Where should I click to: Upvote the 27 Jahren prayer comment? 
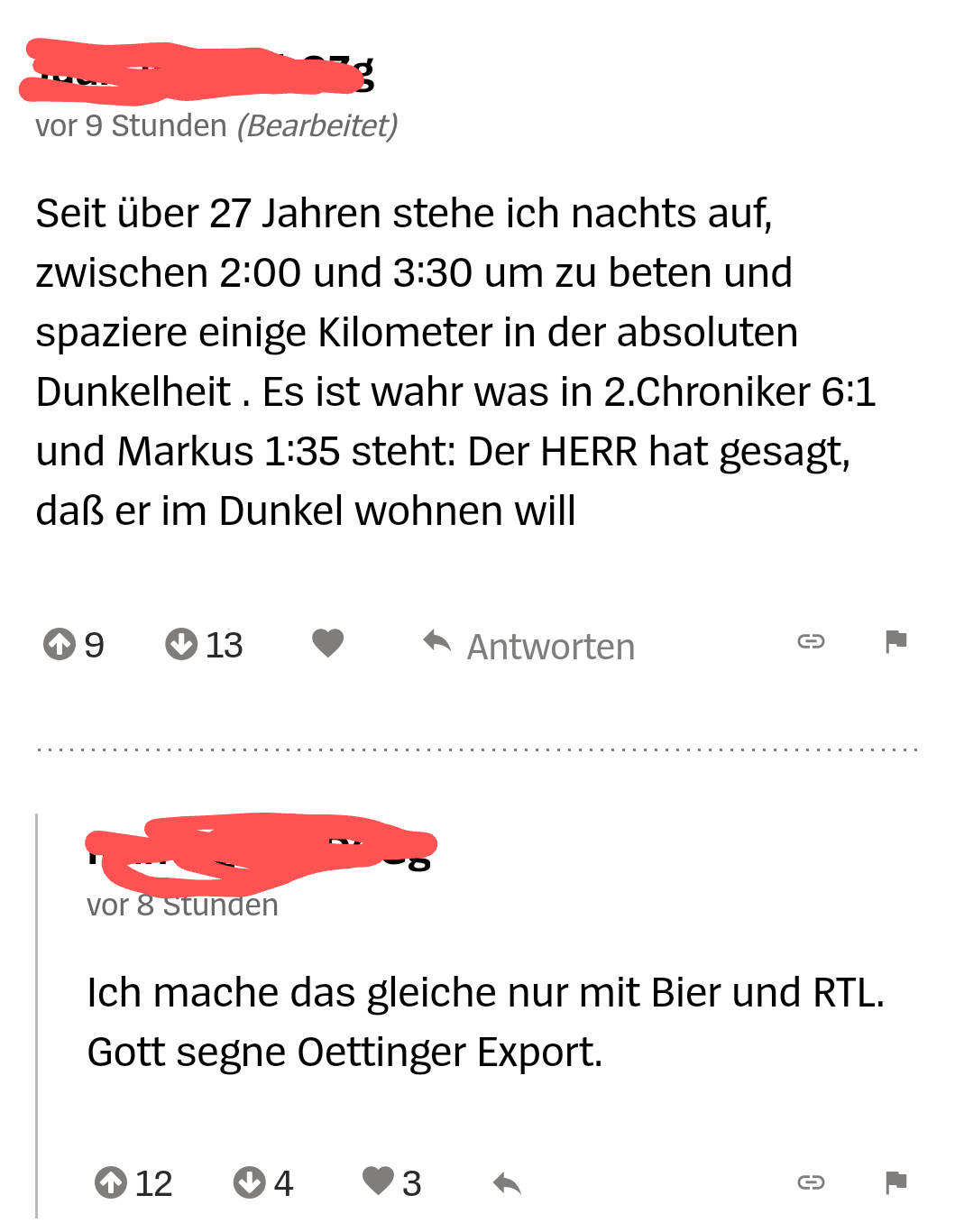(60, 644)
